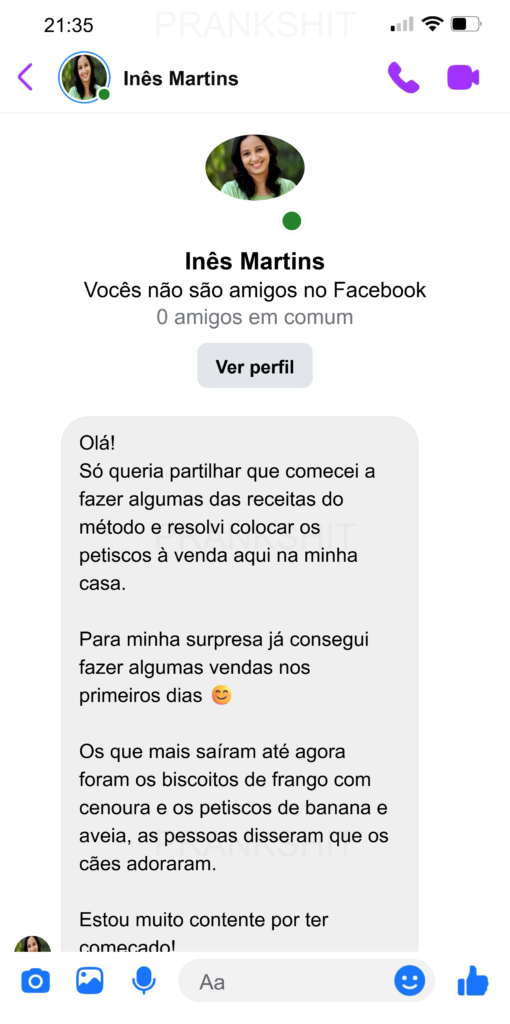Start a voice call with Inês Martins
This screenshot has height=1024, width=510.
pyautogui.click(x=404, y=77)
